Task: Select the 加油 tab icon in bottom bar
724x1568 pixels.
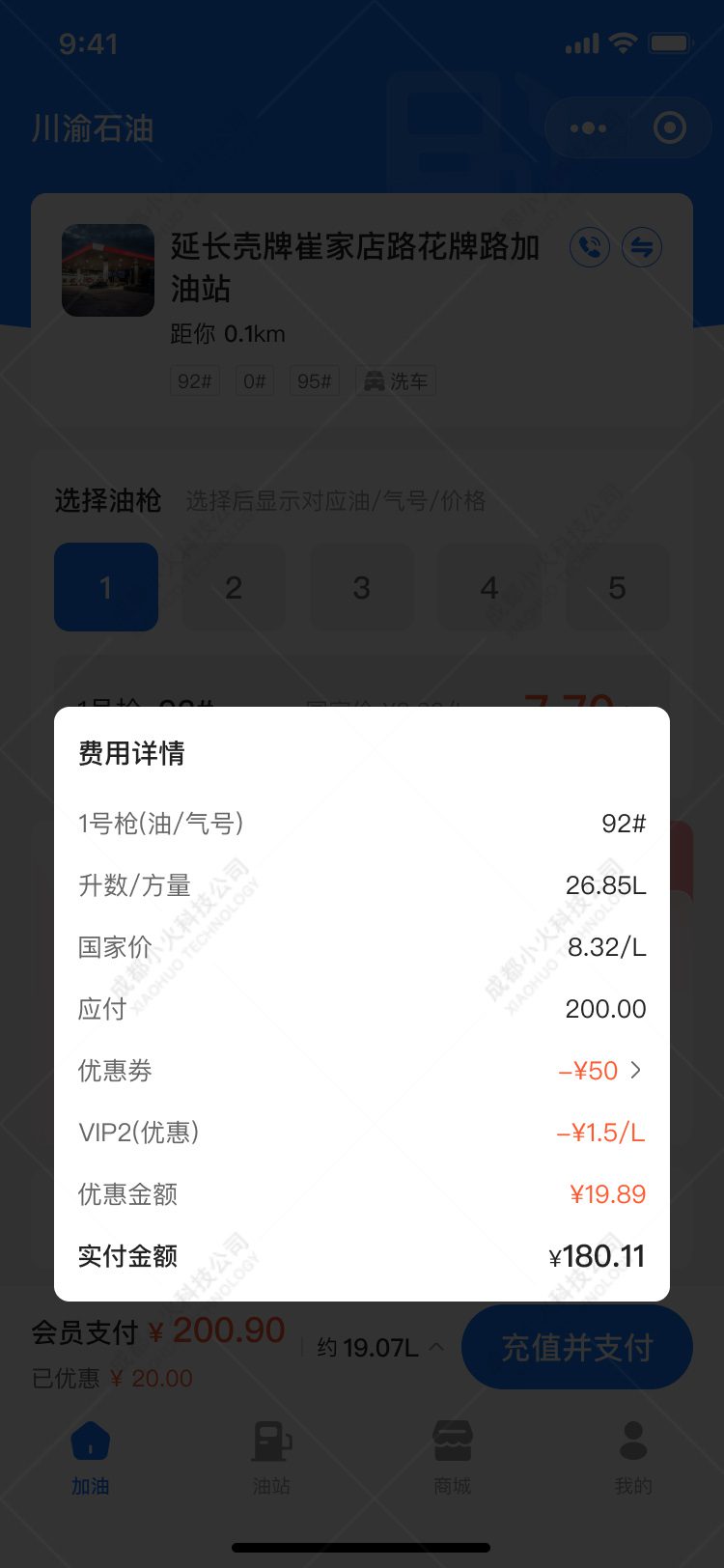Action: click(90, 1443)
